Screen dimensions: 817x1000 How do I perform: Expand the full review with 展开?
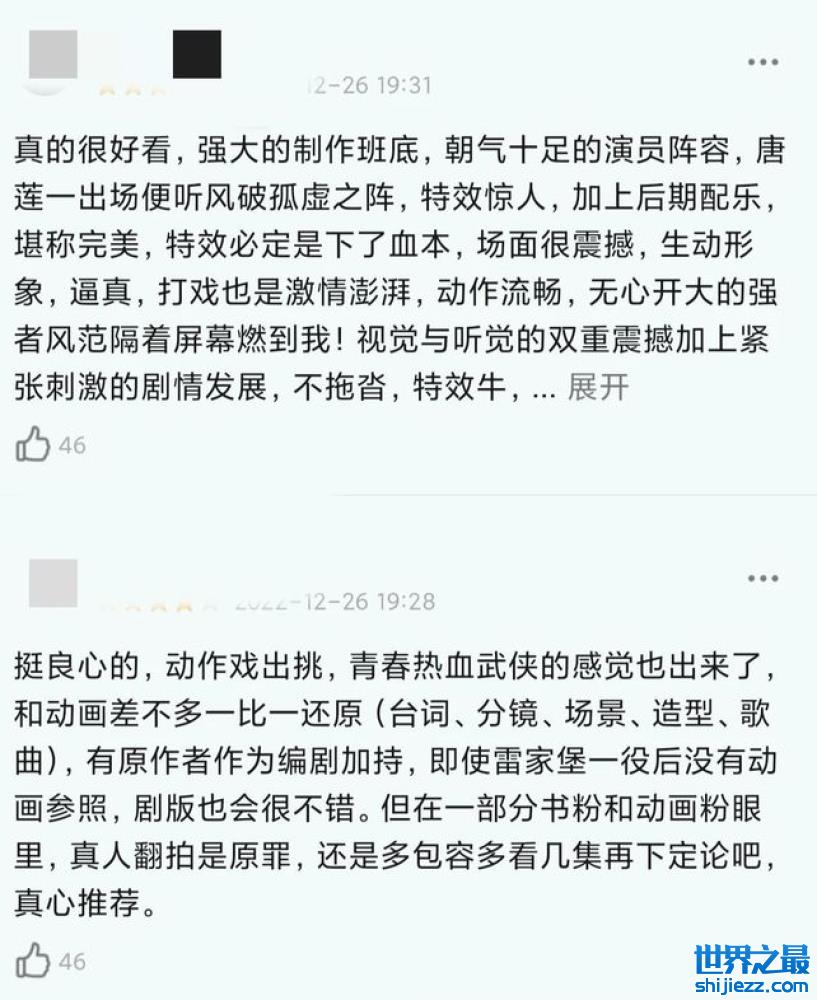point(597,387)
